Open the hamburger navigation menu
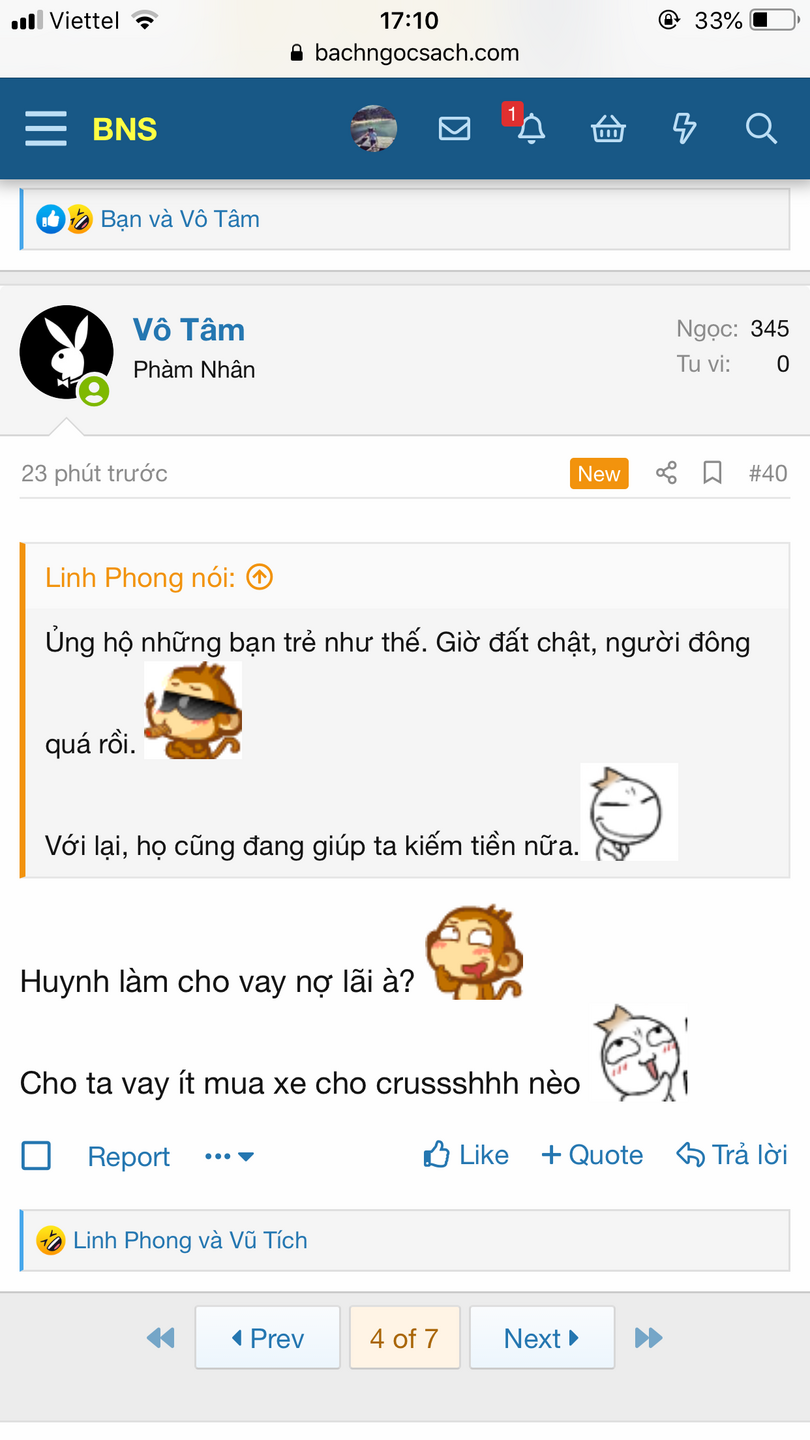Image resolution: width=810 pixels, height=1440 pixels. 45,129
